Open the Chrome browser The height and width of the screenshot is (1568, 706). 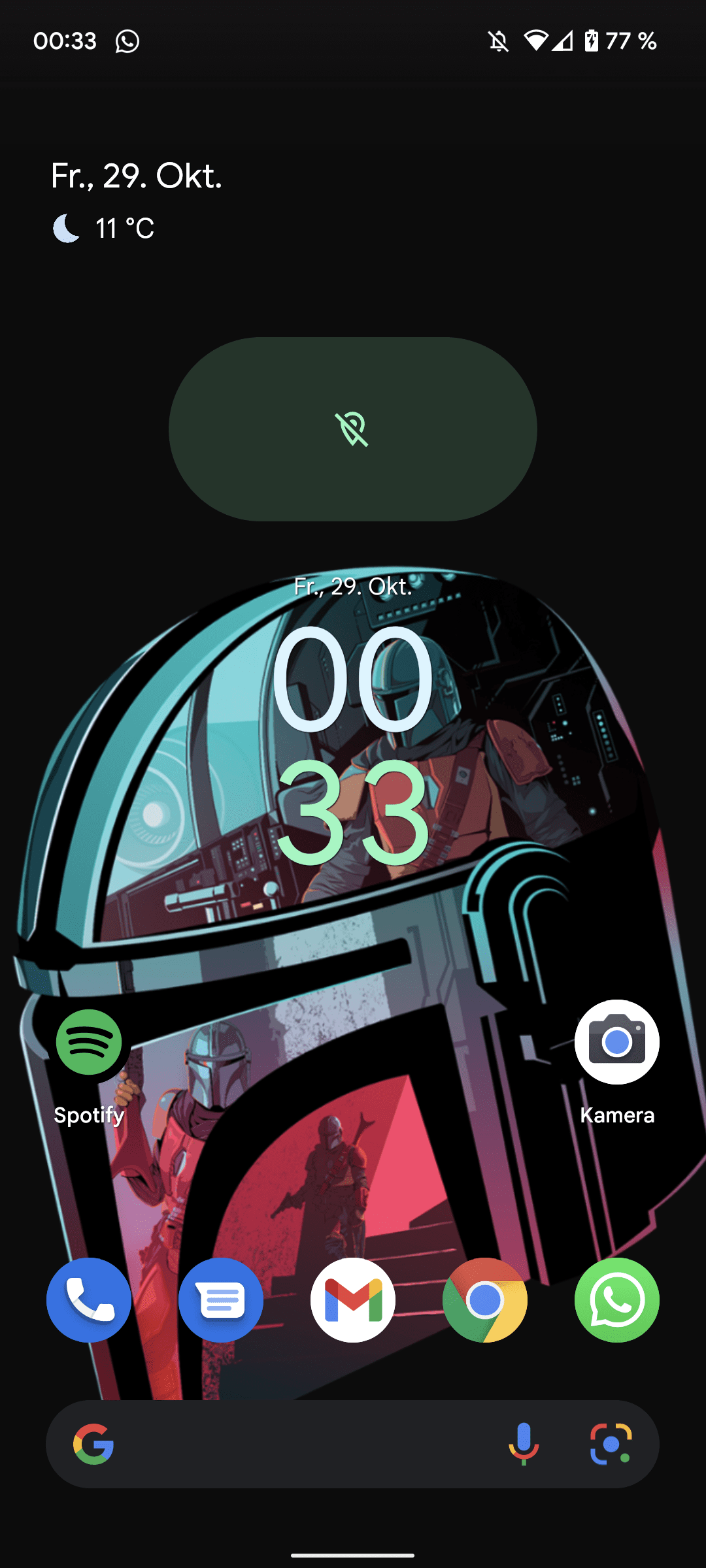click(485, 1300)
